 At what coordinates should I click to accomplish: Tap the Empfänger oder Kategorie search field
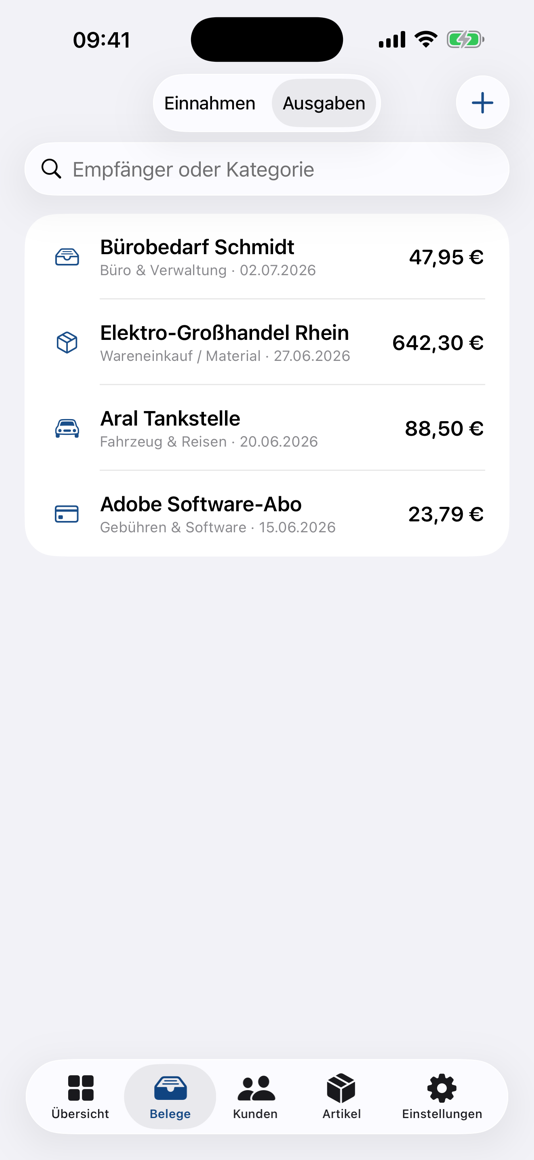pyautogui.click(x=267, y=169)
